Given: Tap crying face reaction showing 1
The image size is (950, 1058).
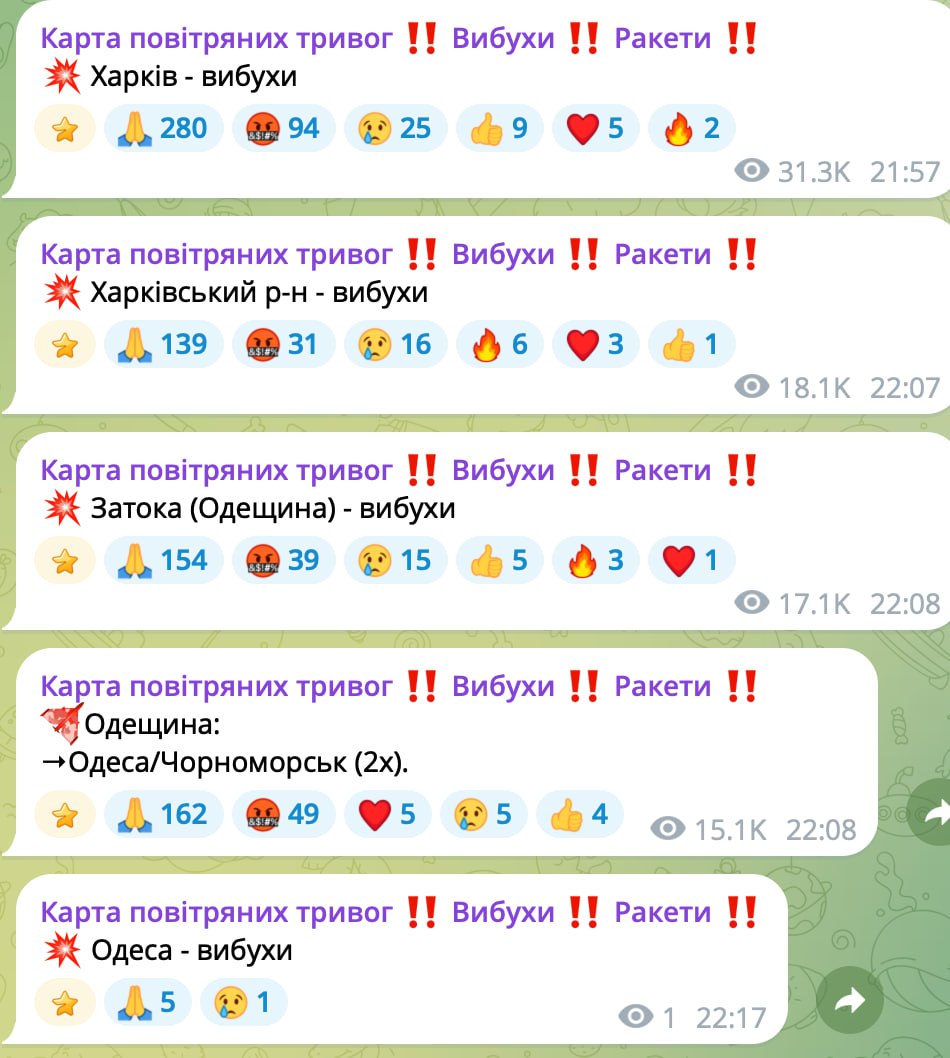Looking at the screenshot, I should [243, 1002].
